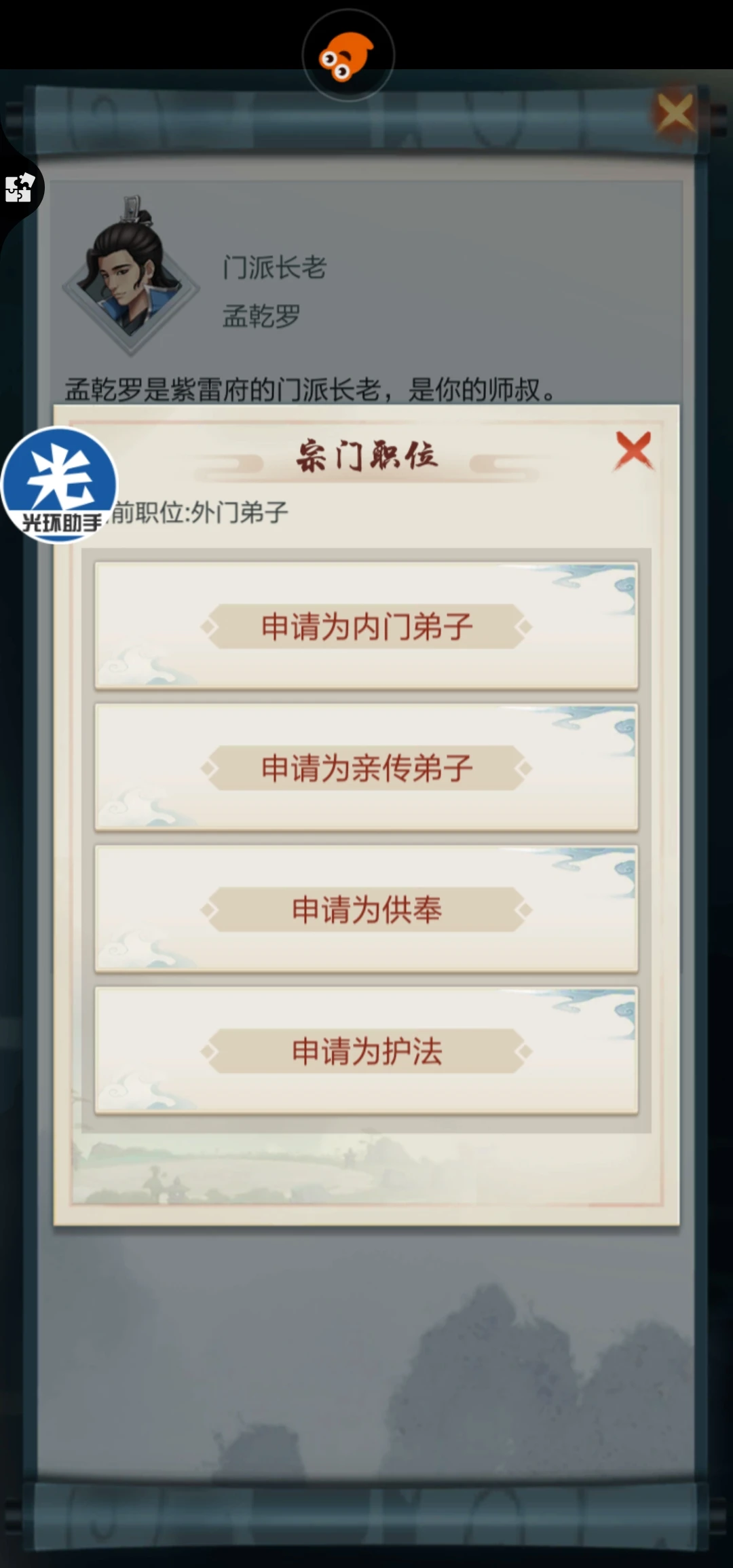Image resolution: width=733 pixels, height=1568 pixels.
Task: Select 申请为护法 option
Action: pyautogui.click(x=366, y=1051)
